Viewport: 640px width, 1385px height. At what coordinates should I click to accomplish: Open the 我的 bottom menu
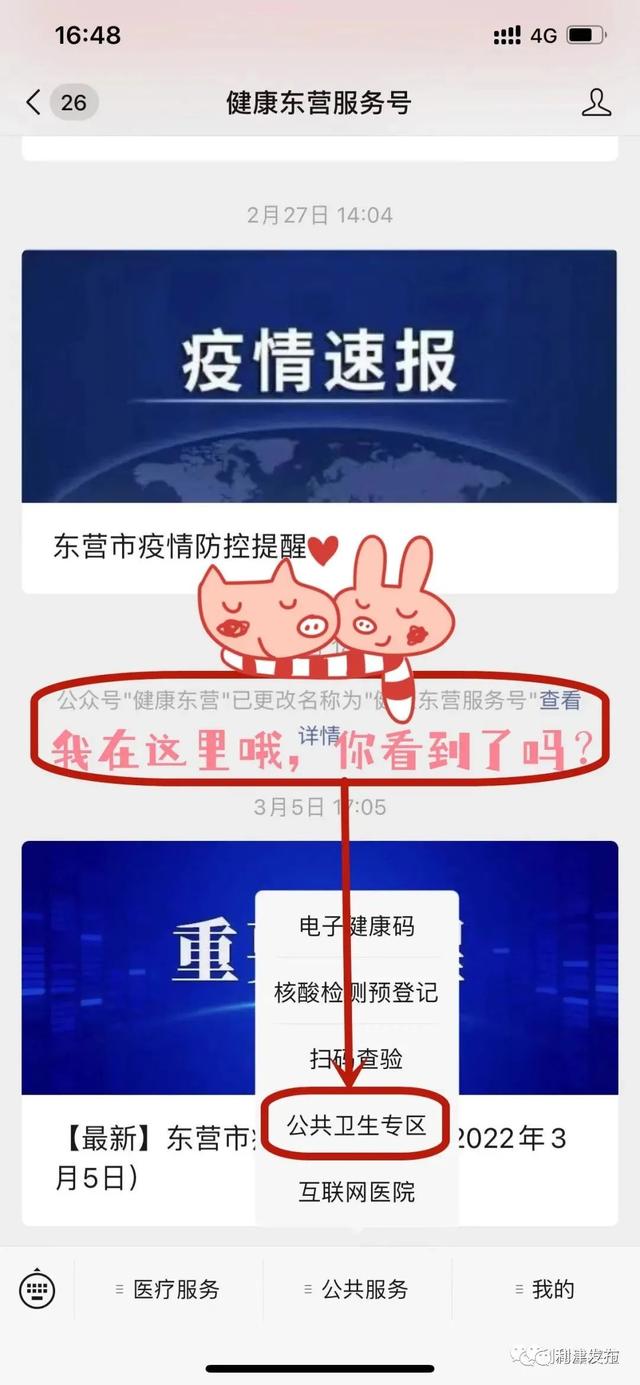click(x=545, y=1289)
